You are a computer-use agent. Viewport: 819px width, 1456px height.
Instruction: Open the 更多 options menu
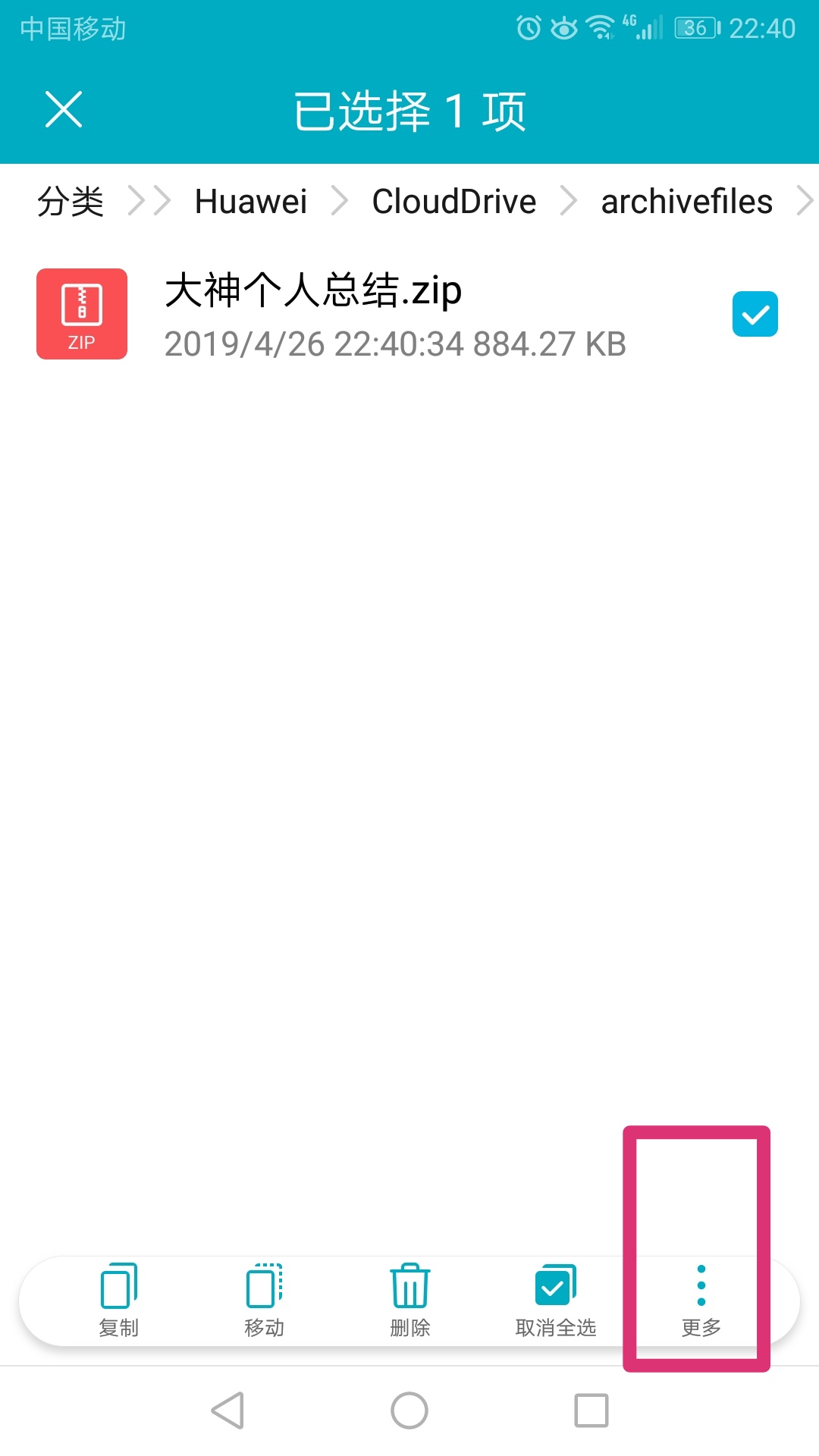click(701, 1300)
